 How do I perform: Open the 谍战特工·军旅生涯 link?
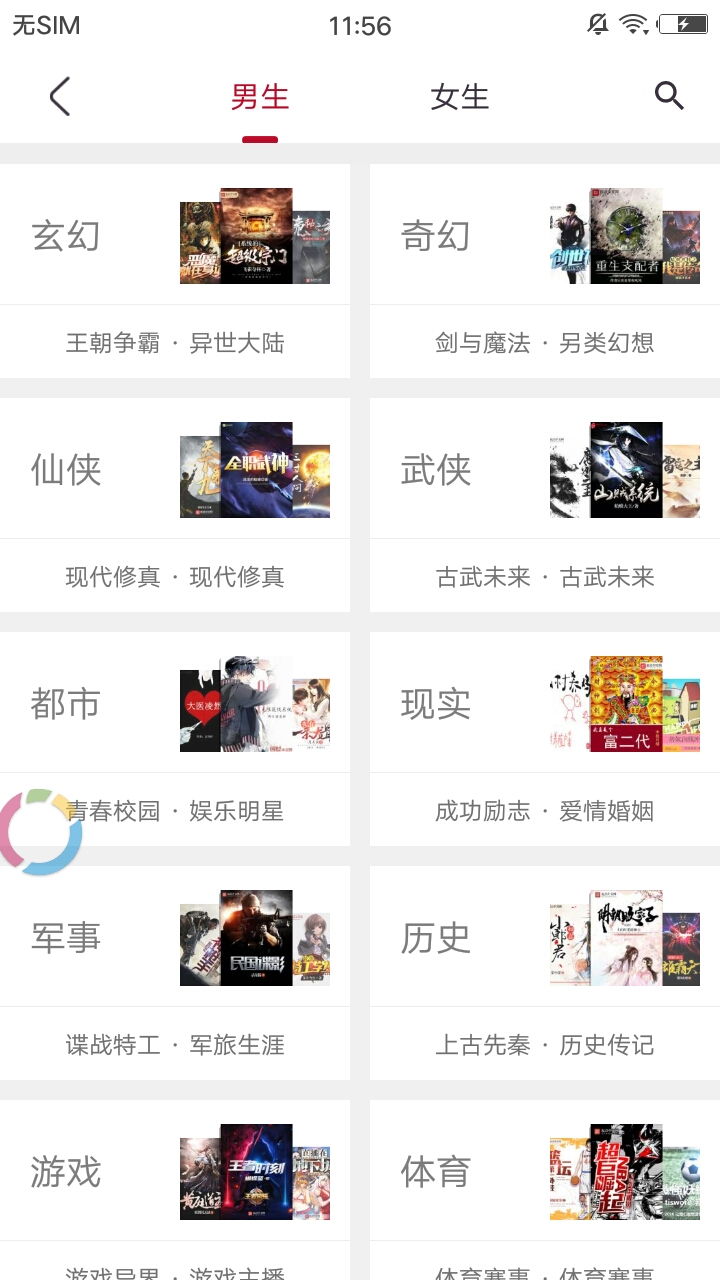click(x=175, y=1044)
